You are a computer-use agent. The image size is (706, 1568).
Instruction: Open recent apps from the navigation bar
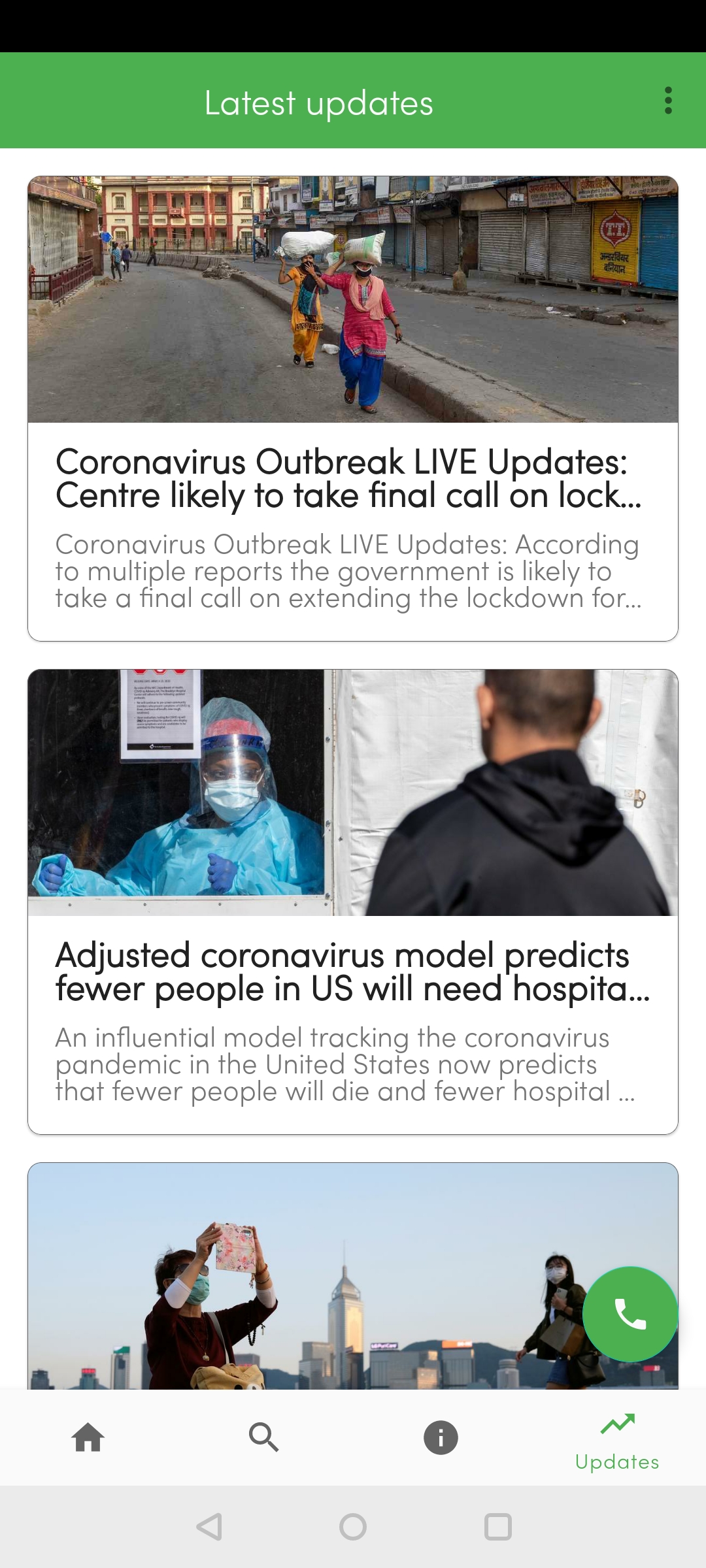point(497,1527)
